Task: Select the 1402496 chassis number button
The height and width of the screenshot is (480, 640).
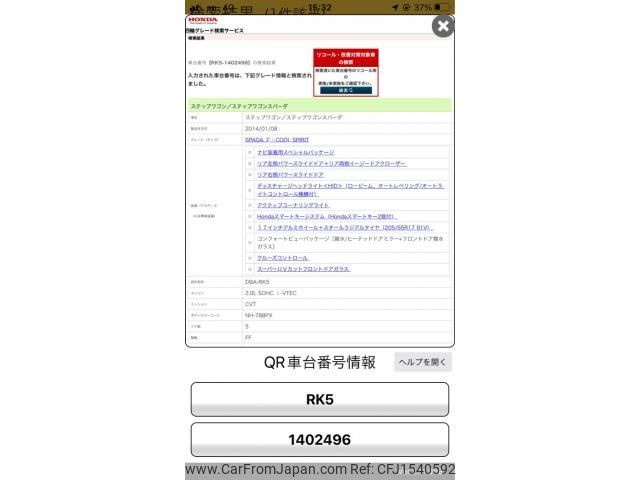Action: point(319,439)
